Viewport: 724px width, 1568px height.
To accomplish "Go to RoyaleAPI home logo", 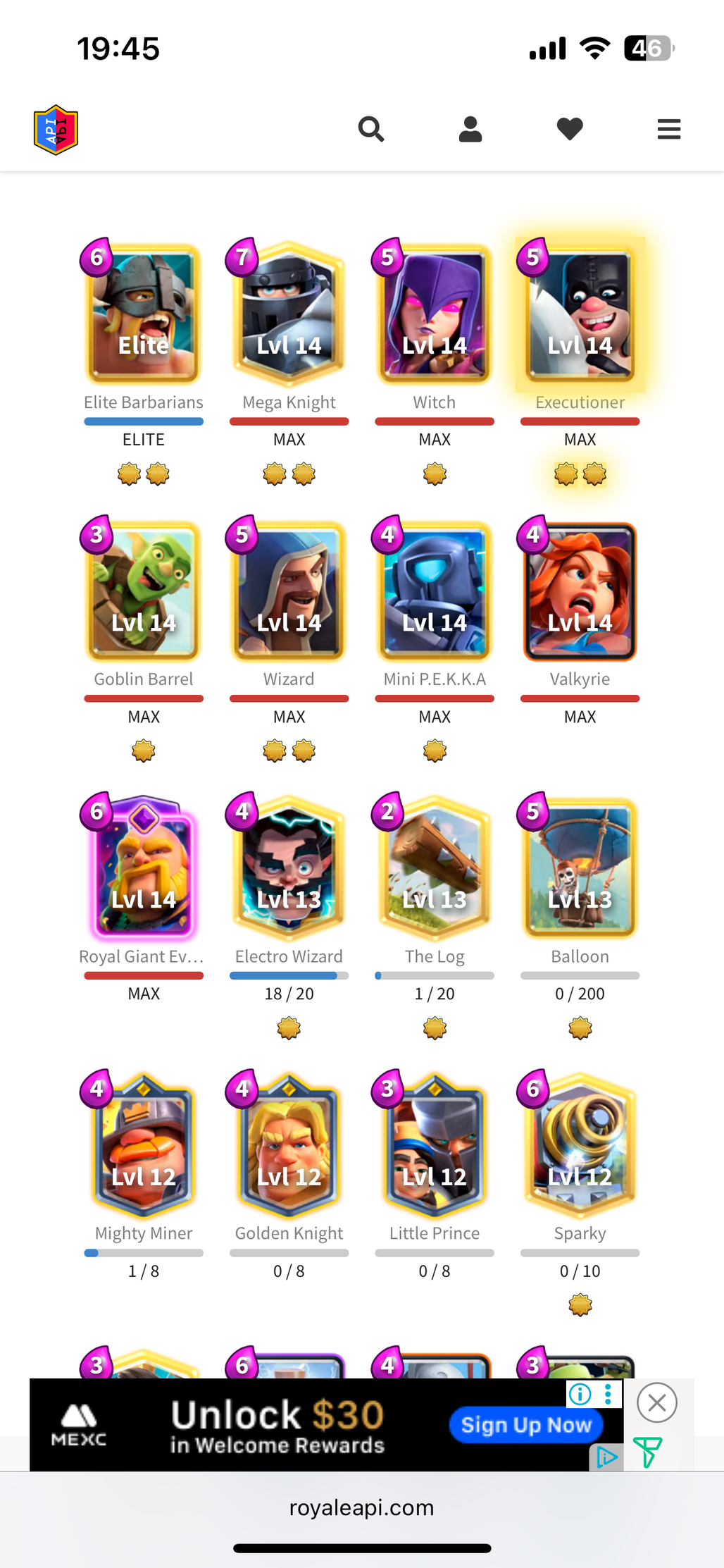I will pos(56,130).
